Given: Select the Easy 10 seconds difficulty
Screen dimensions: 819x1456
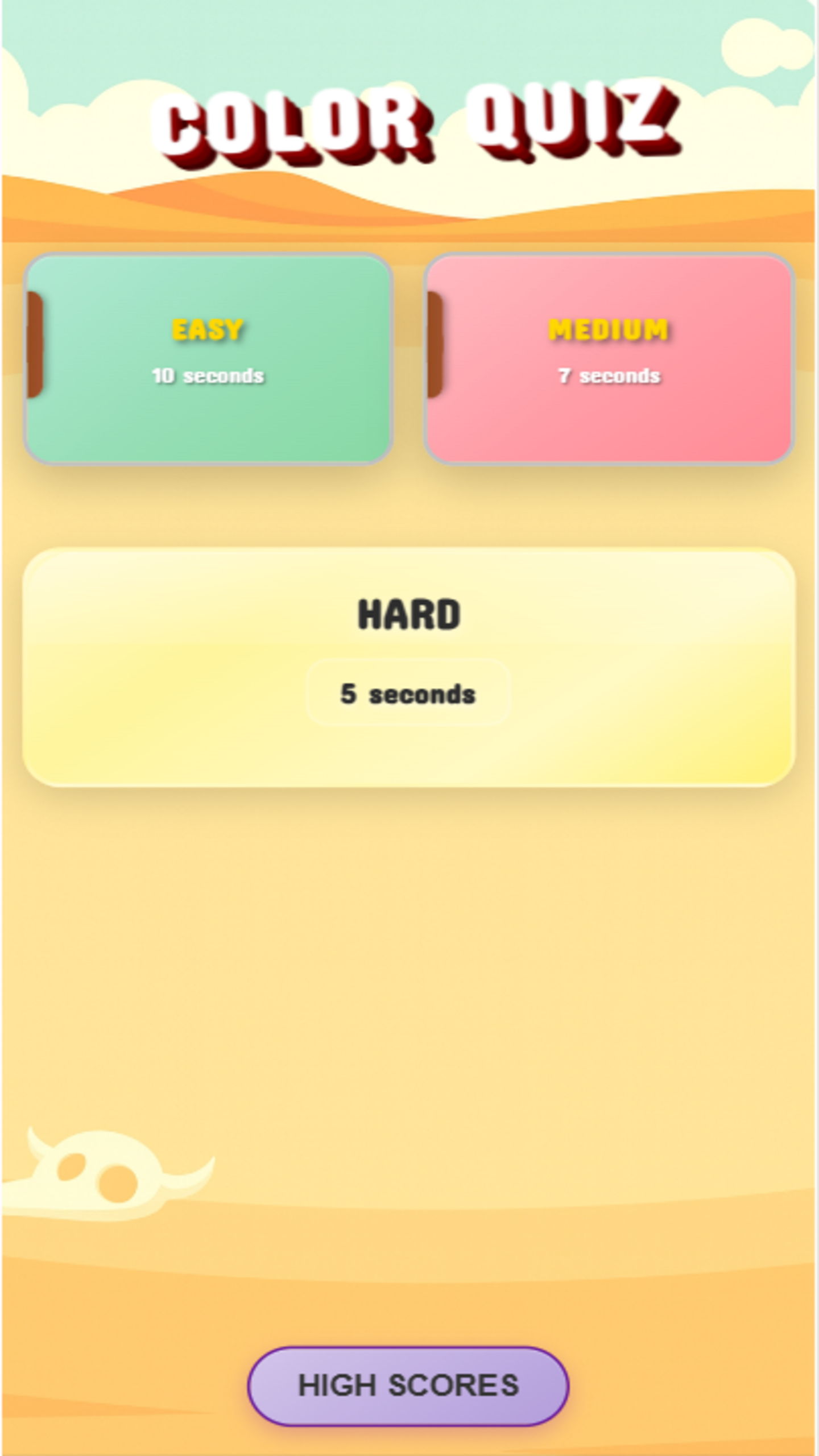Looking at the screenshot, I should 208,358.
